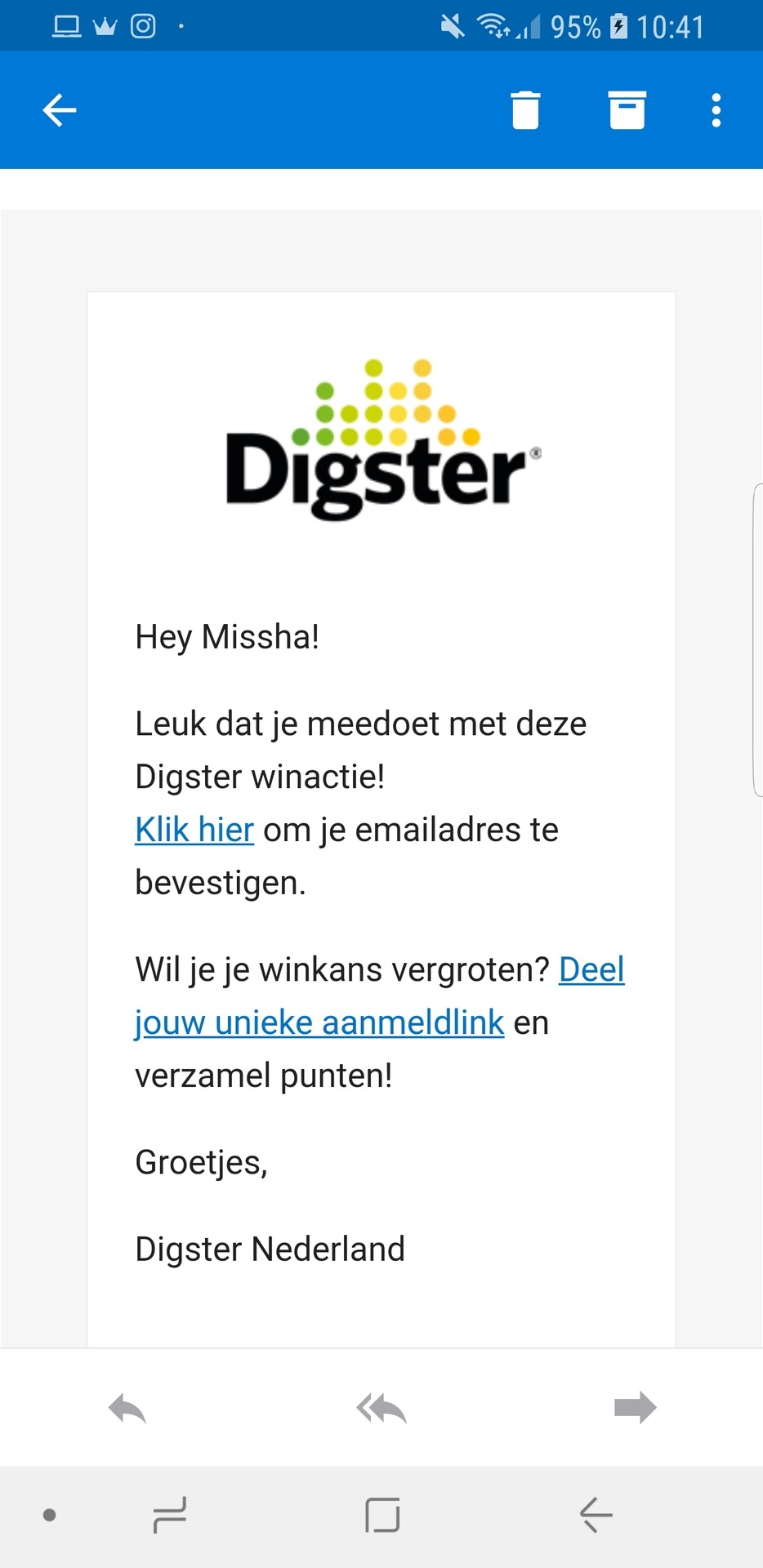The height and width of the screenshot is (1568, 763).
Task: Forward this email
Action: pos(635,1408)
